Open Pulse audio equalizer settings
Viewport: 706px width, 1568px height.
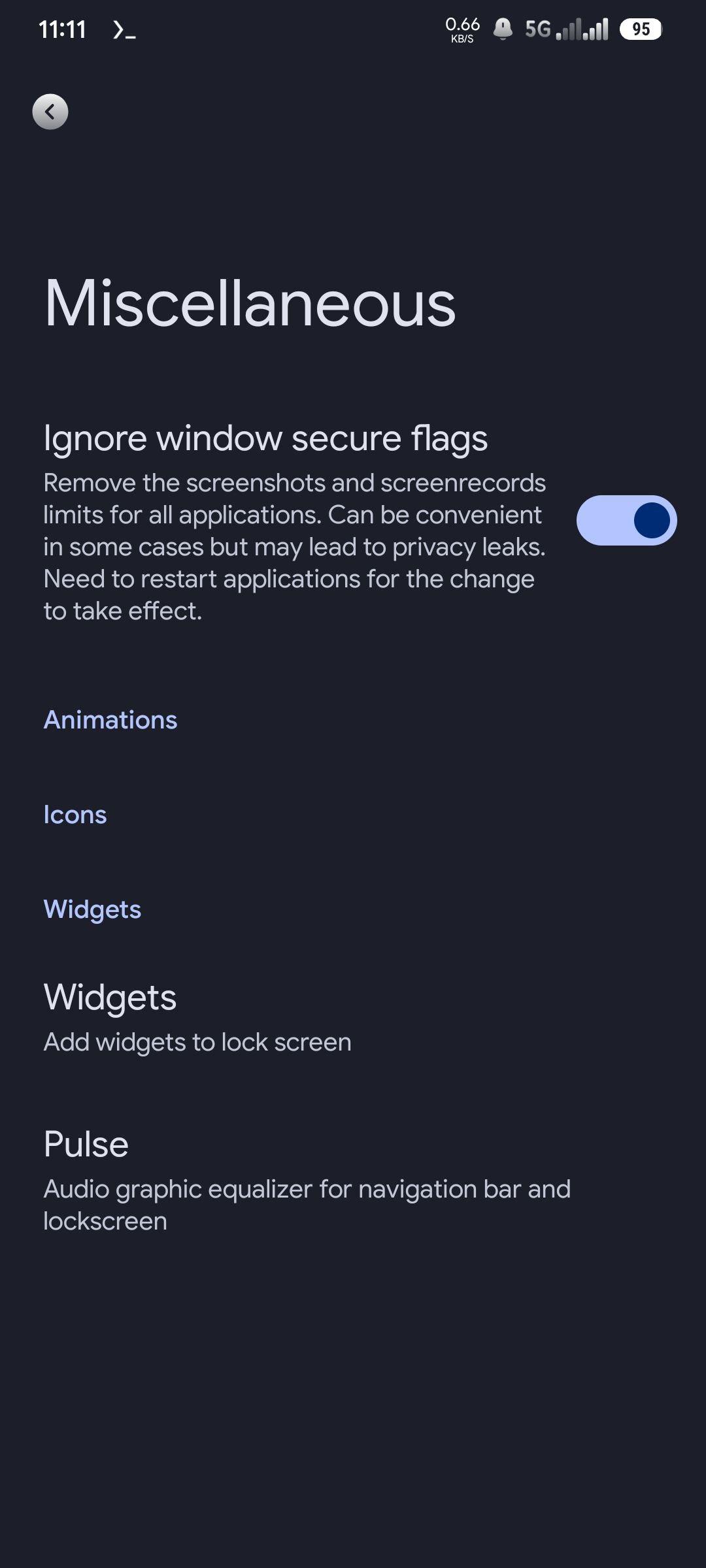click(x=353, y=1180)
